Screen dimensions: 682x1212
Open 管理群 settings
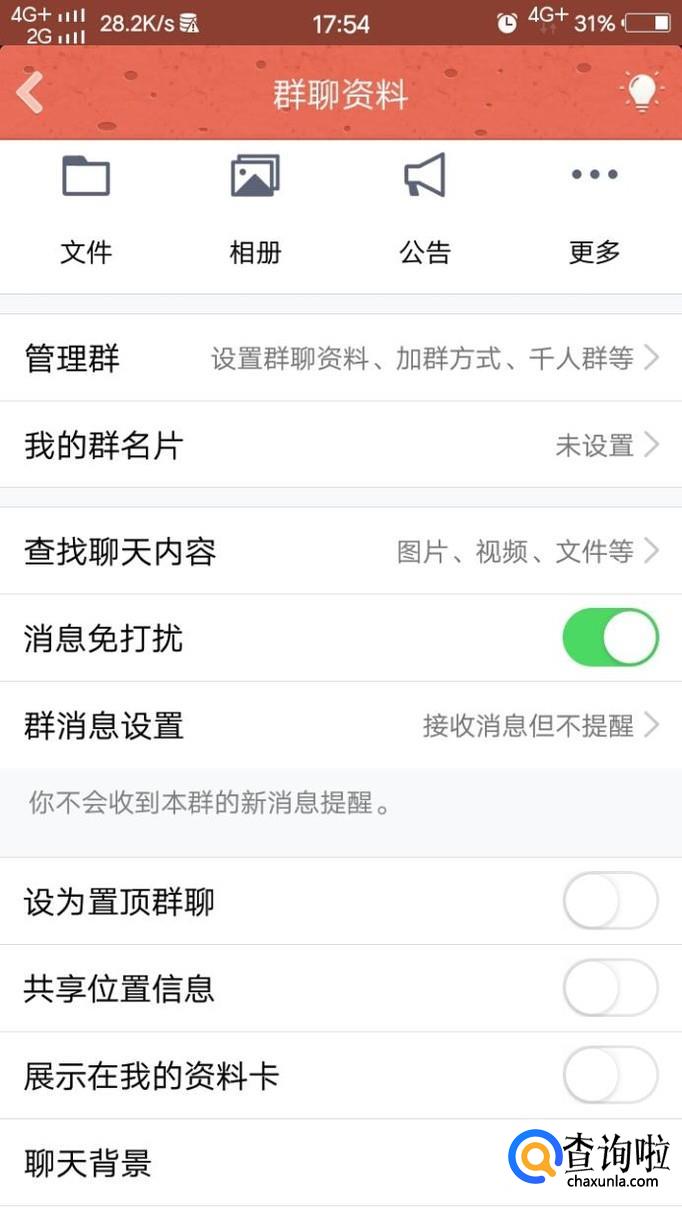(340, 358)
